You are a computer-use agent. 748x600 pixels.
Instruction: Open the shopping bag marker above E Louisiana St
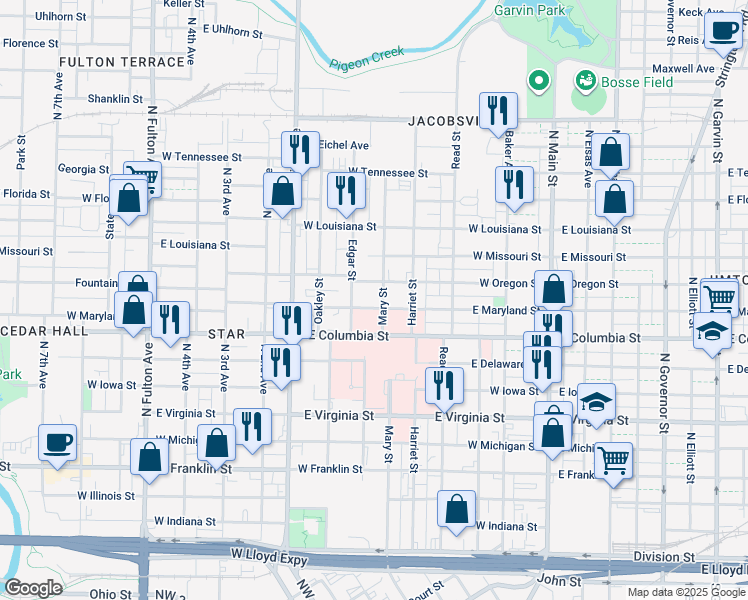[614, 202]
